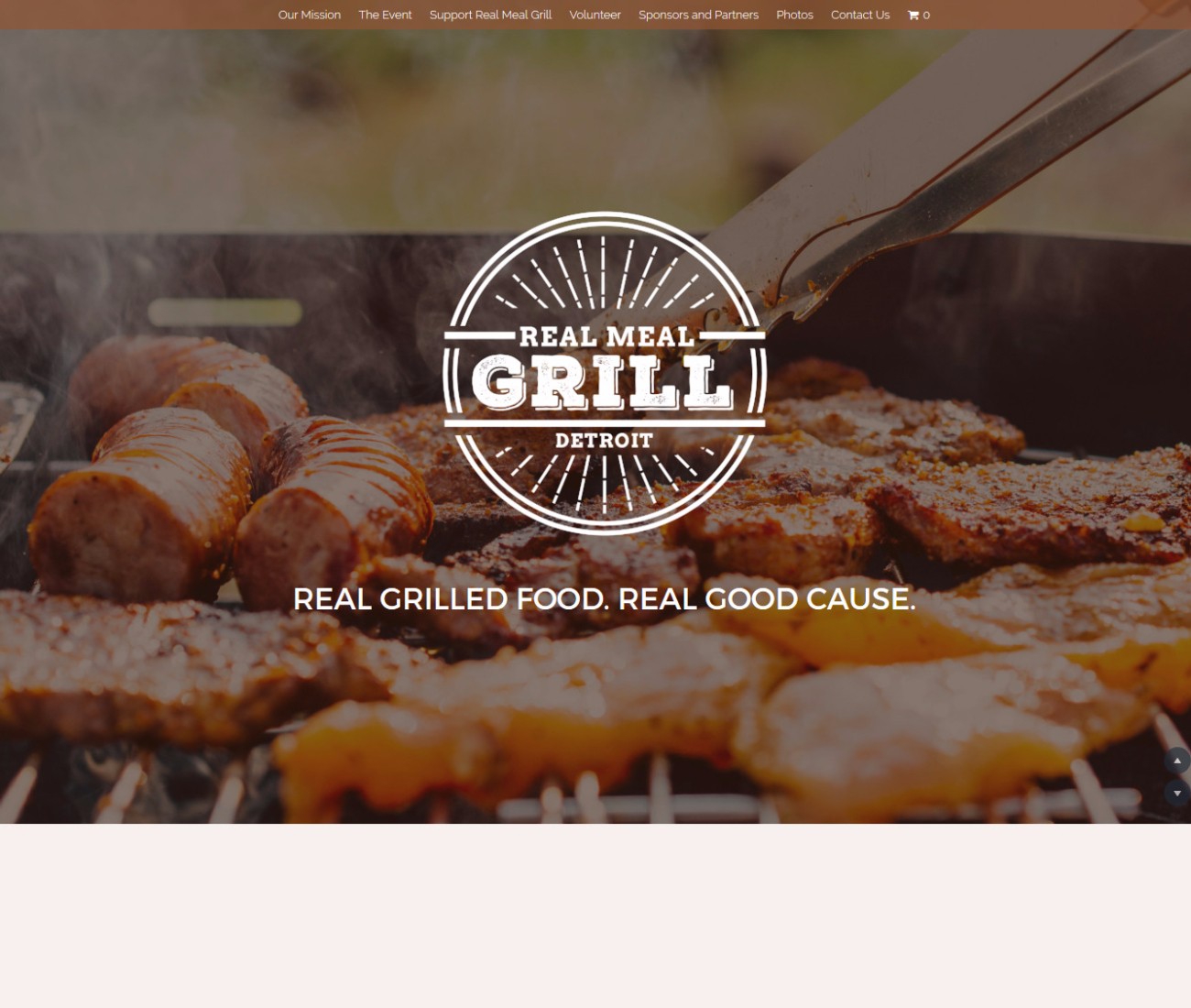Go to The Event section
The width and height of the screenshot is (1191, 1008).
tap(385, 15)
